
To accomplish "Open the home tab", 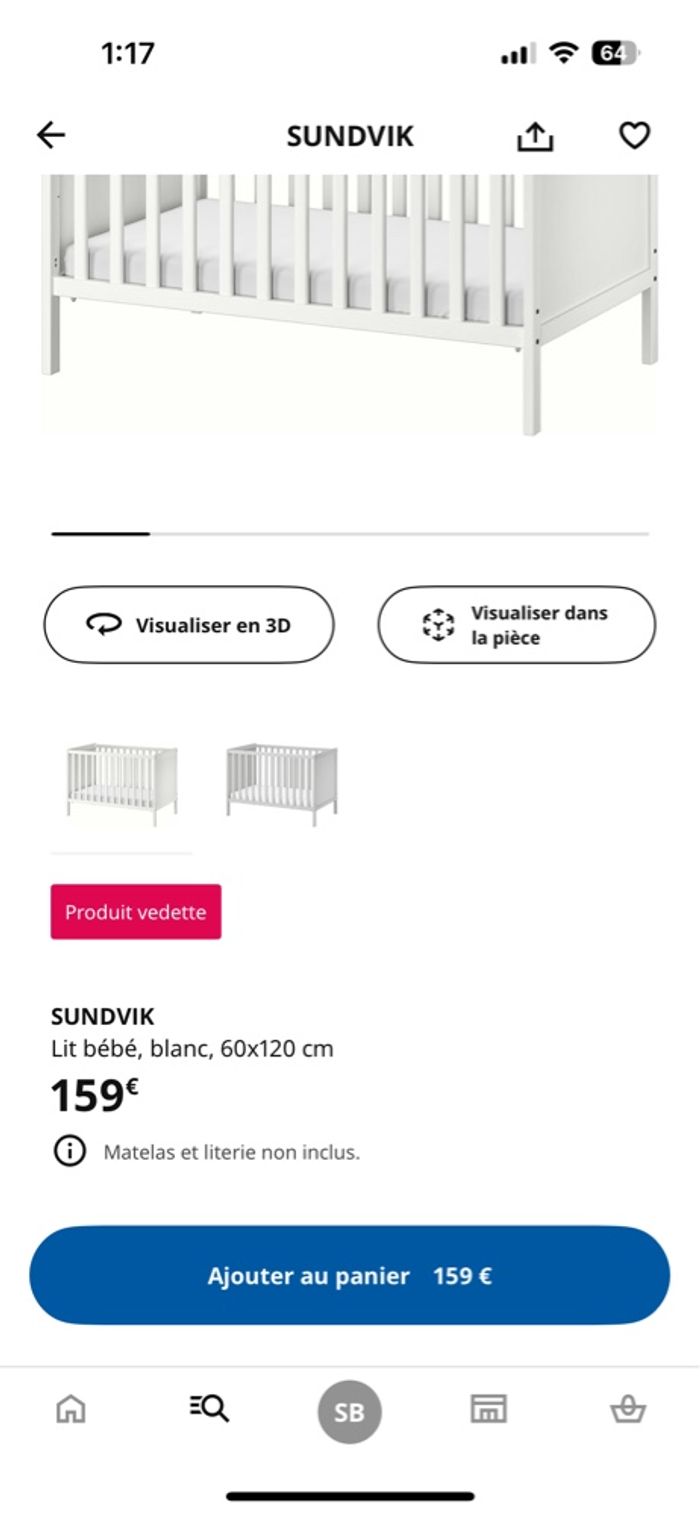I will click(71, 1410).
